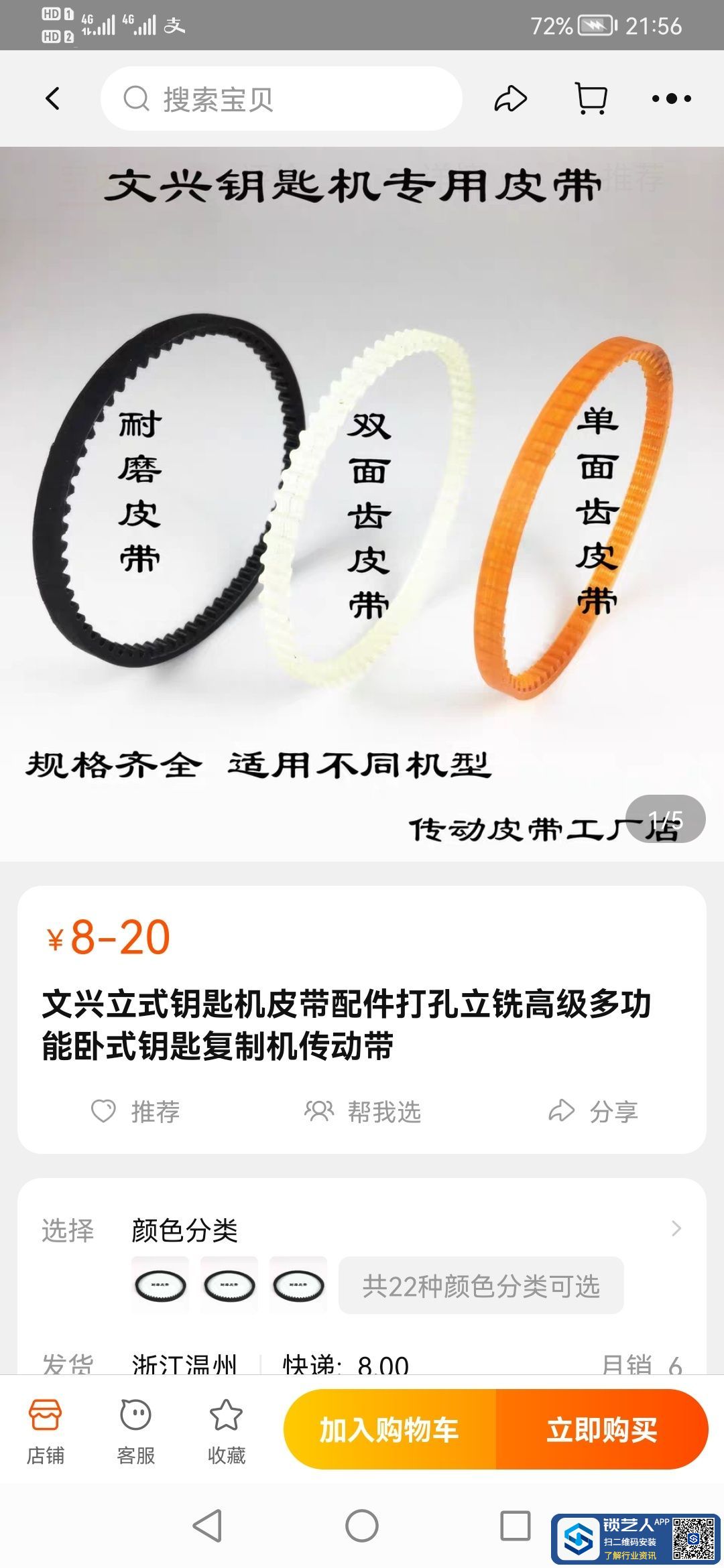Tap the system home button
The width and height of the screenshot is (724, 1568).
tap(362, 1526)
